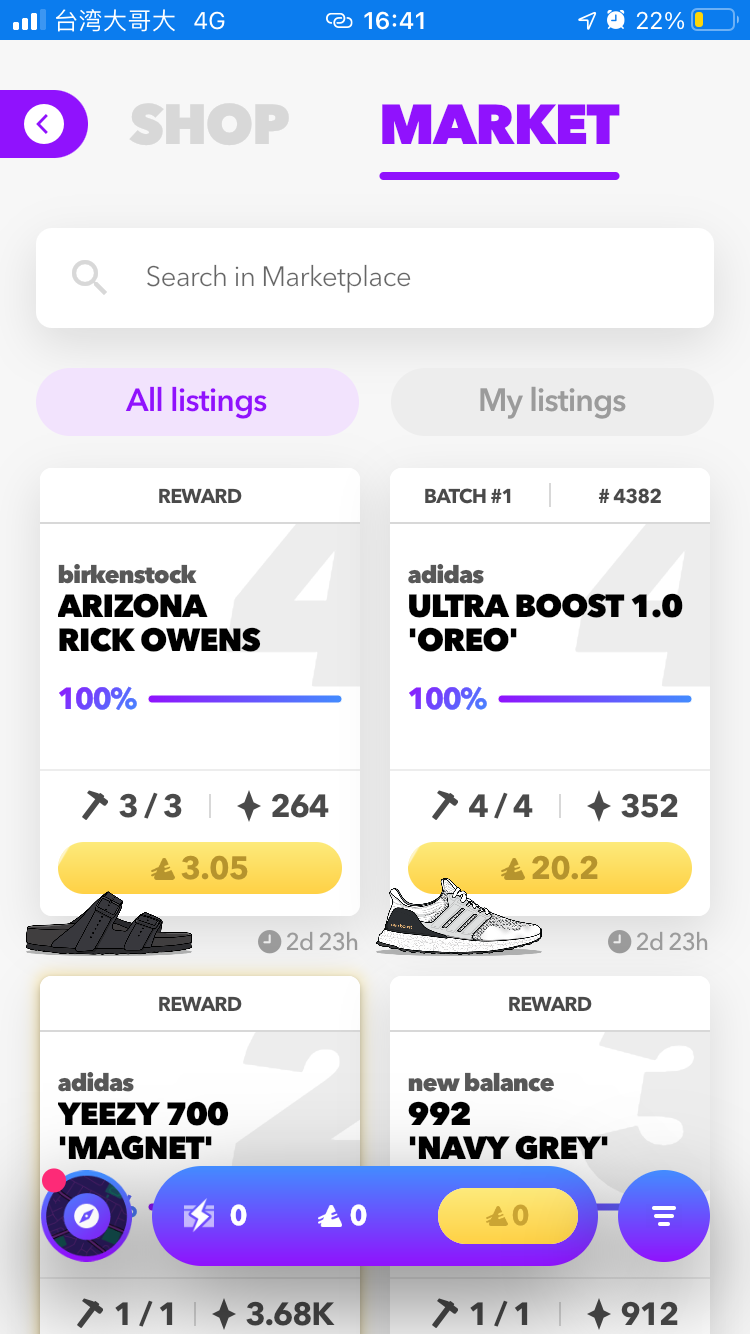Go back with the purple arrow button
Viewport: 750px width, 1334px height.
(x=43, y=124)
